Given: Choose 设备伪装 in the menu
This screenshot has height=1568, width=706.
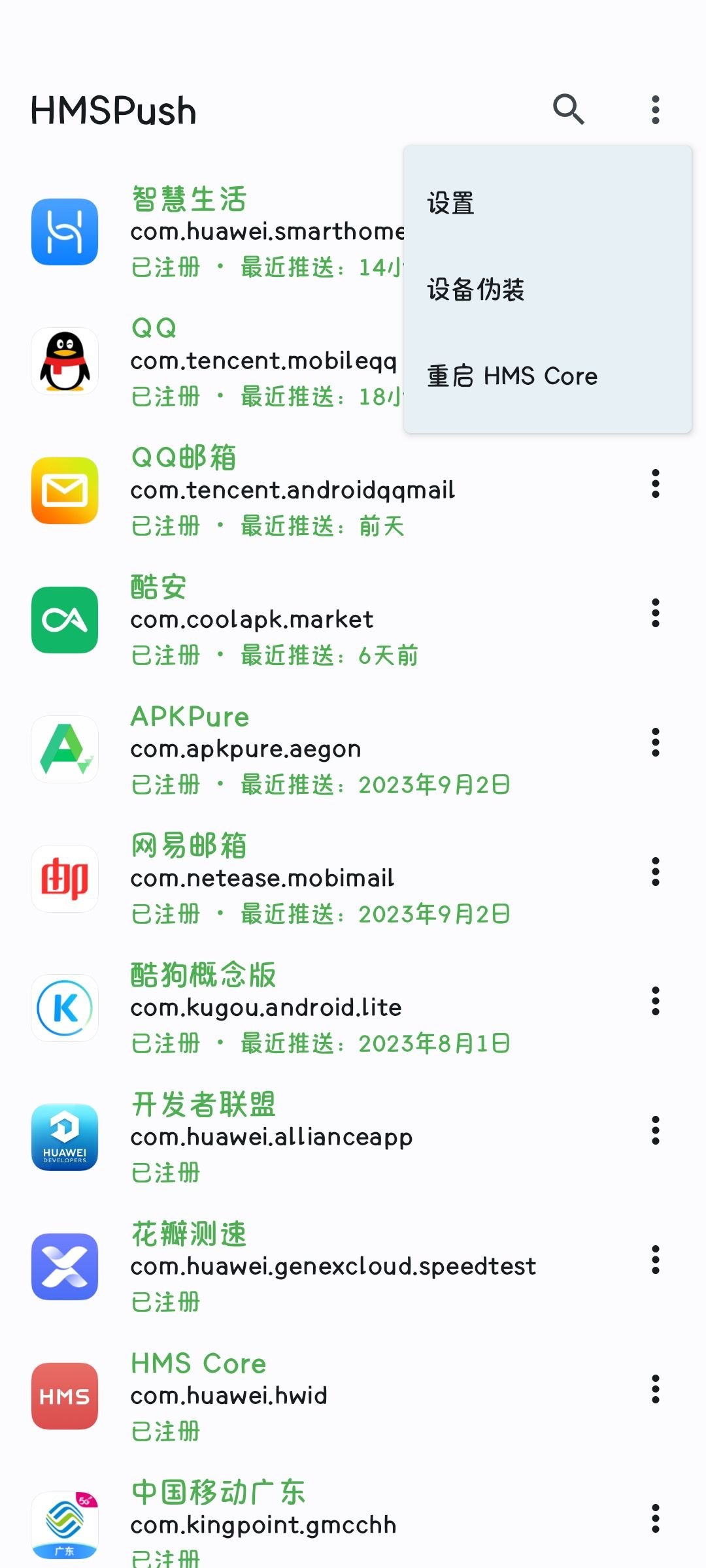Looking at the screenshot, I should [x=476, y=290].
